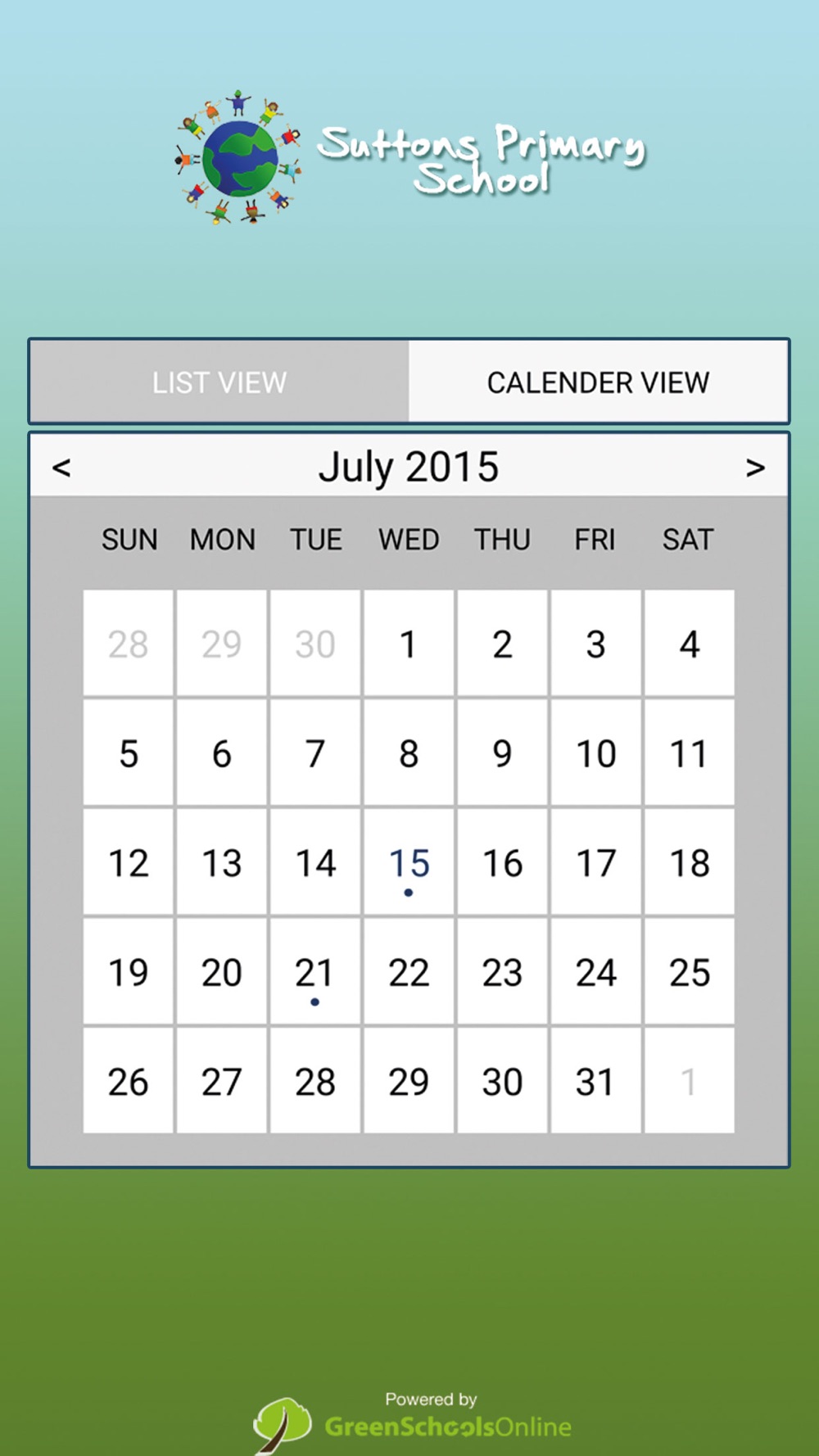Viewport: 819px width, 1456px height.
Task: Choose July 10 on the calendar
Action: [595, 753]
